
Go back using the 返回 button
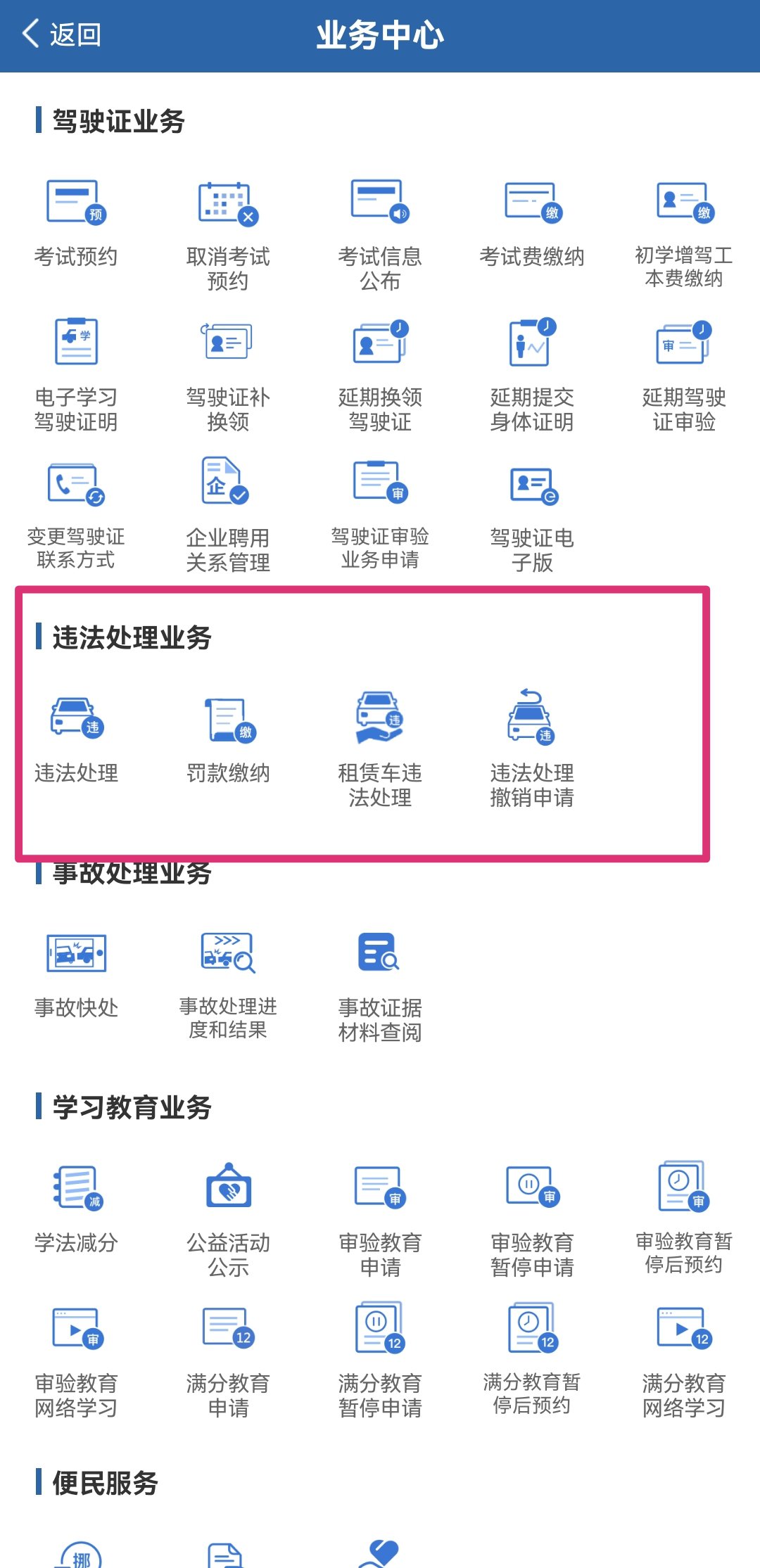click(62, 34)
